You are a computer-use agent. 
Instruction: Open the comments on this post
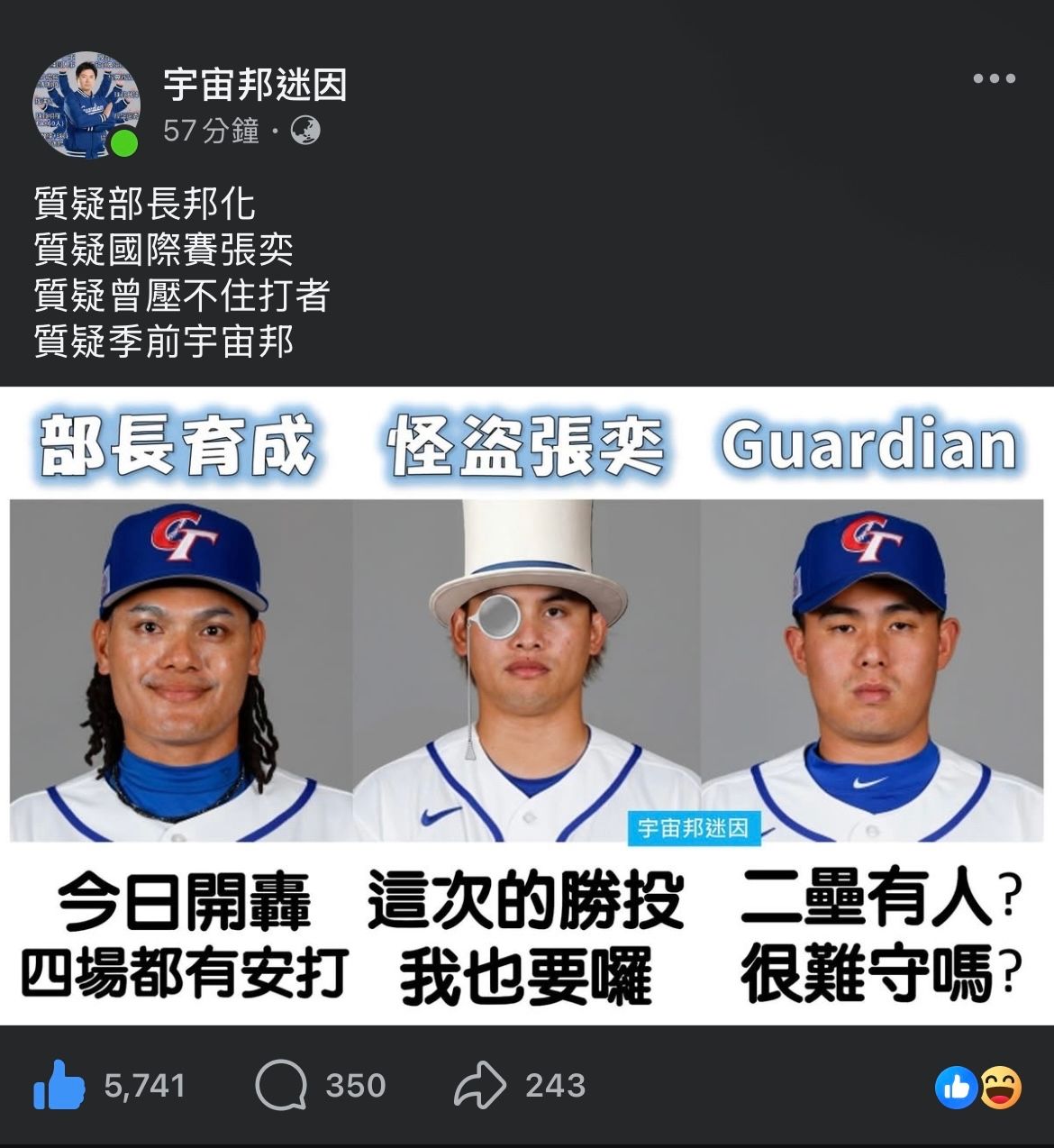281,1085
